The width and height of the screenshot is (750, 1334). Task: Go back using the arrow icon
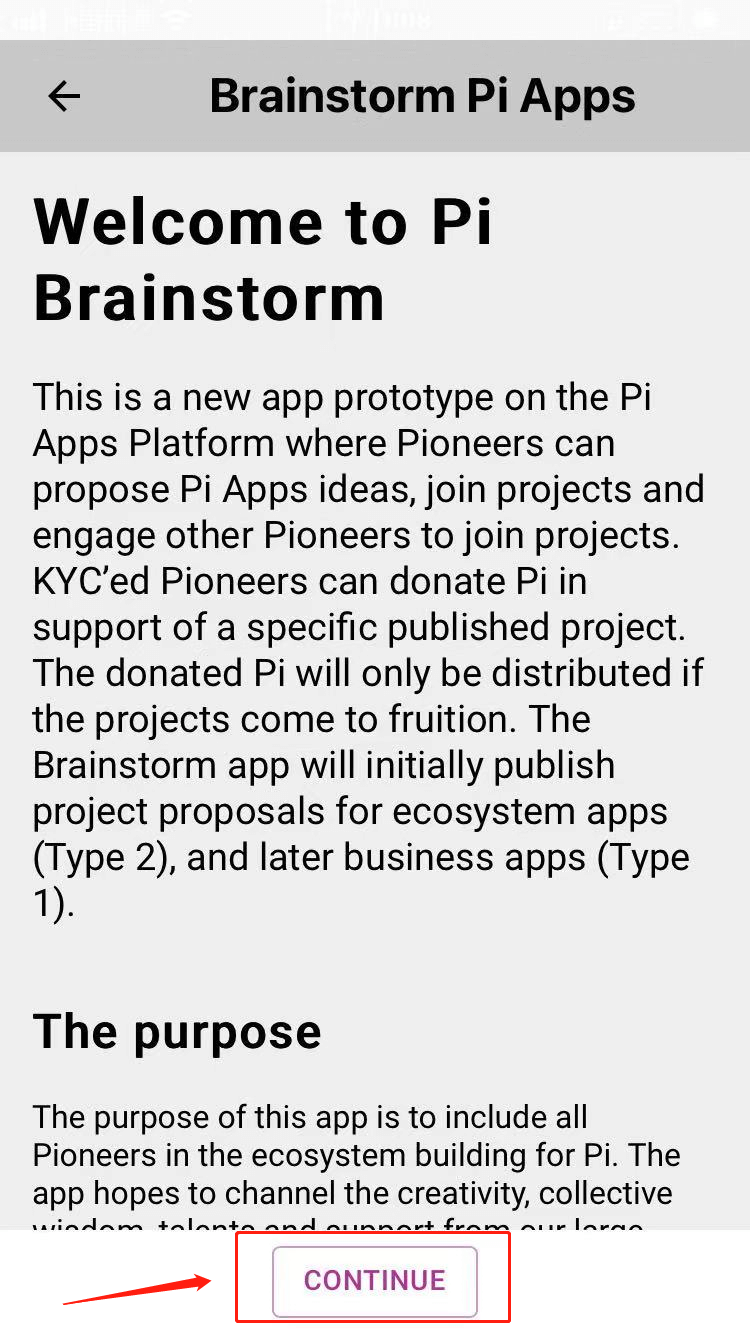point(64,96)
